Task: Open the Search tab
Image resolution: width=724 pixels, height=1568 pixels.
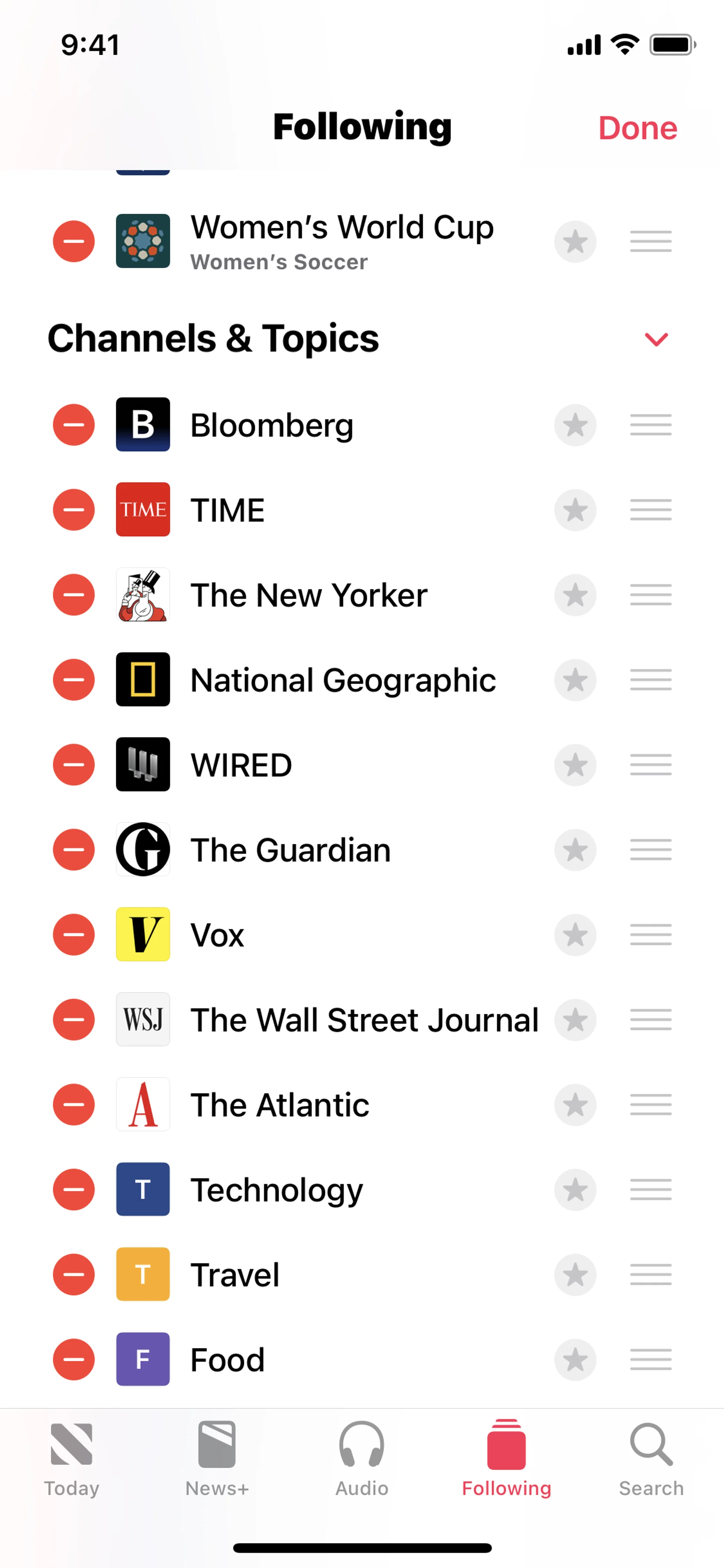Action: point(651,1459)
